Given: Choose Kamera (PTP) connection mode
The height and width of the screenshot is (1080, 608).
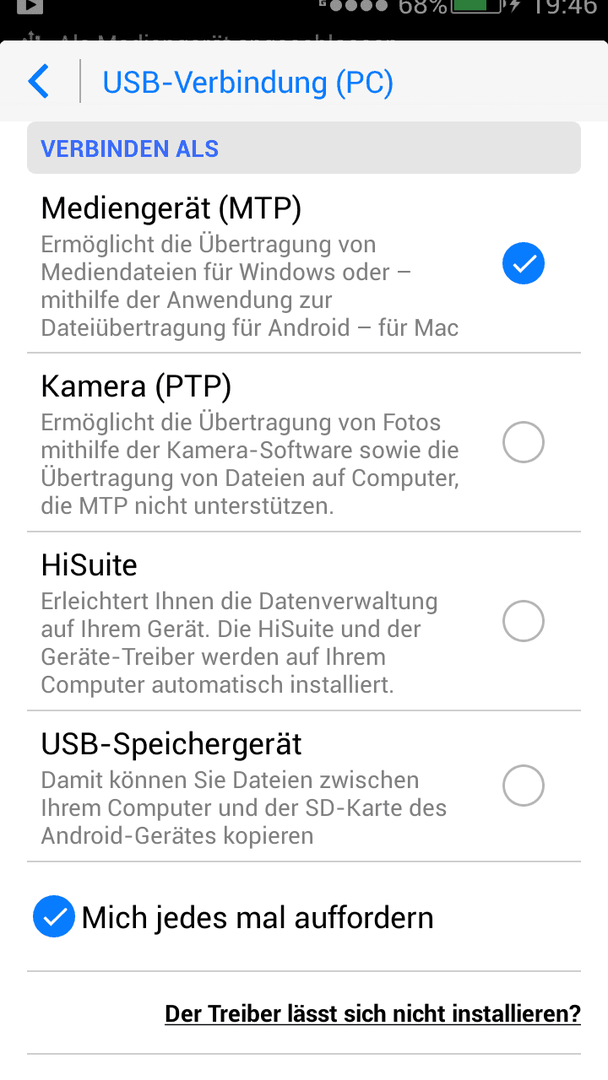Looking at the screenshot, I should click(x=304, y=443).
